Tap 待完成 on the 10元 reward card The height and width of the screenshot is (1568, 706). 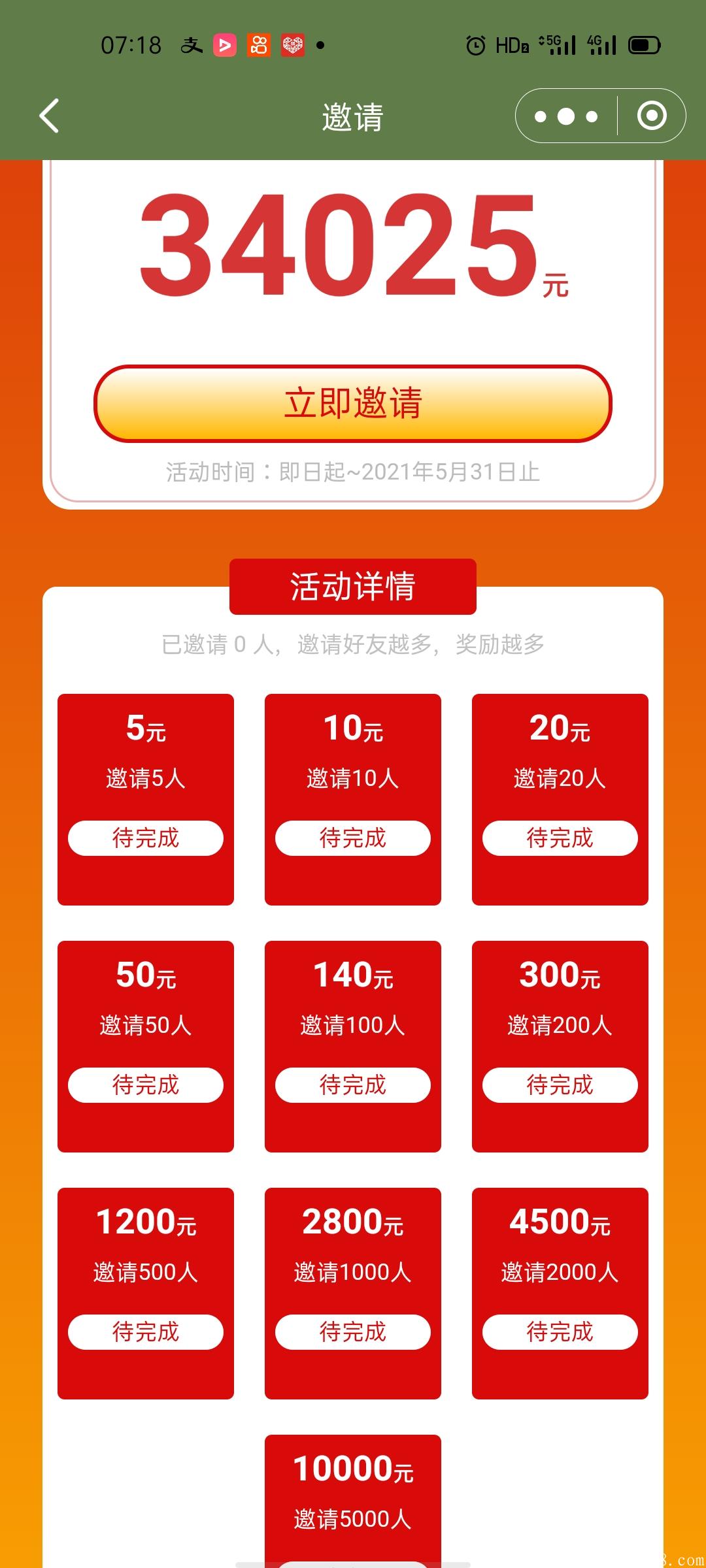pyautogui.click(x=353, y=838)
